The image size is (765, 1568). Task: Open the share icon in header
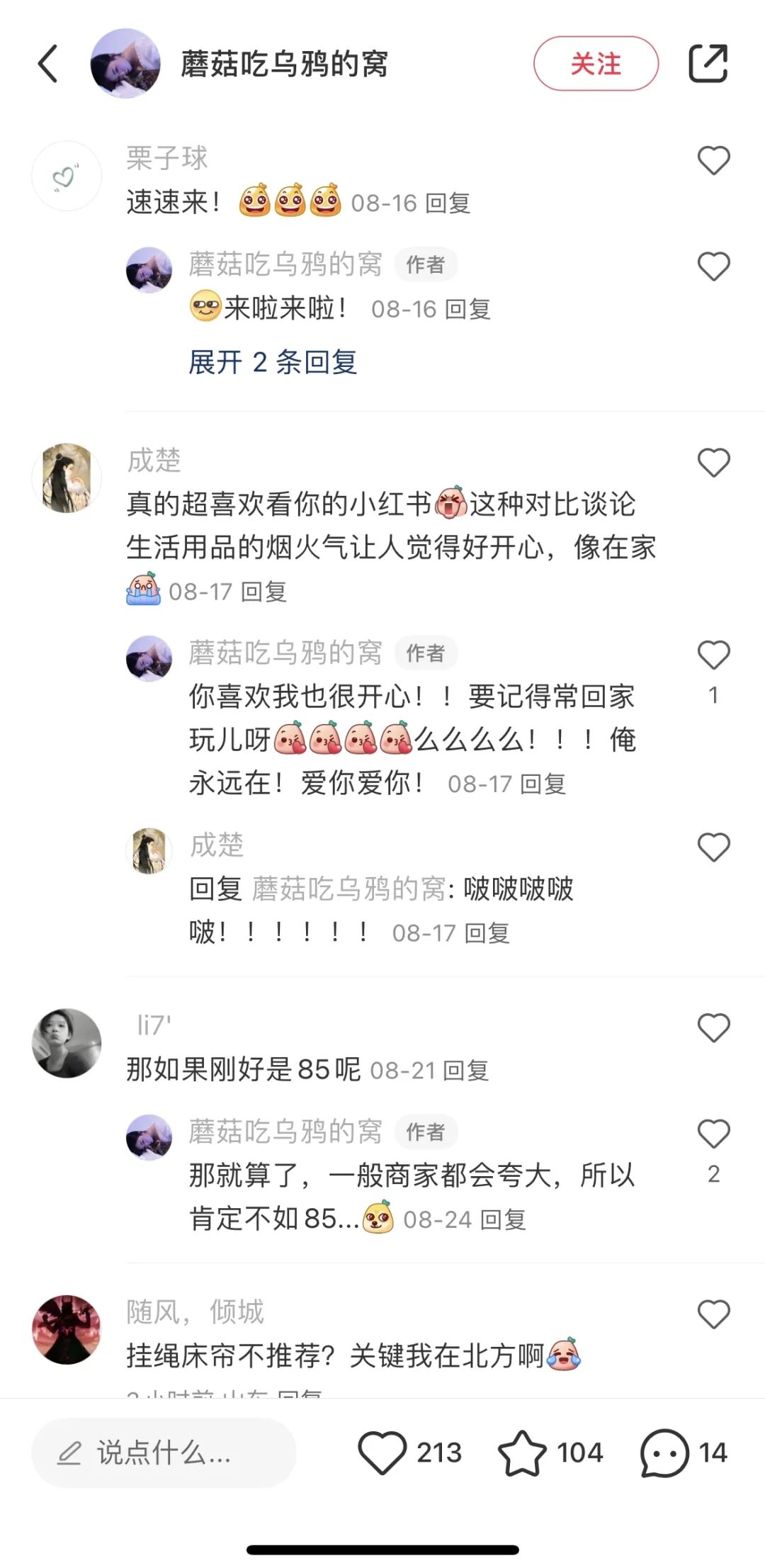(708, 64)
